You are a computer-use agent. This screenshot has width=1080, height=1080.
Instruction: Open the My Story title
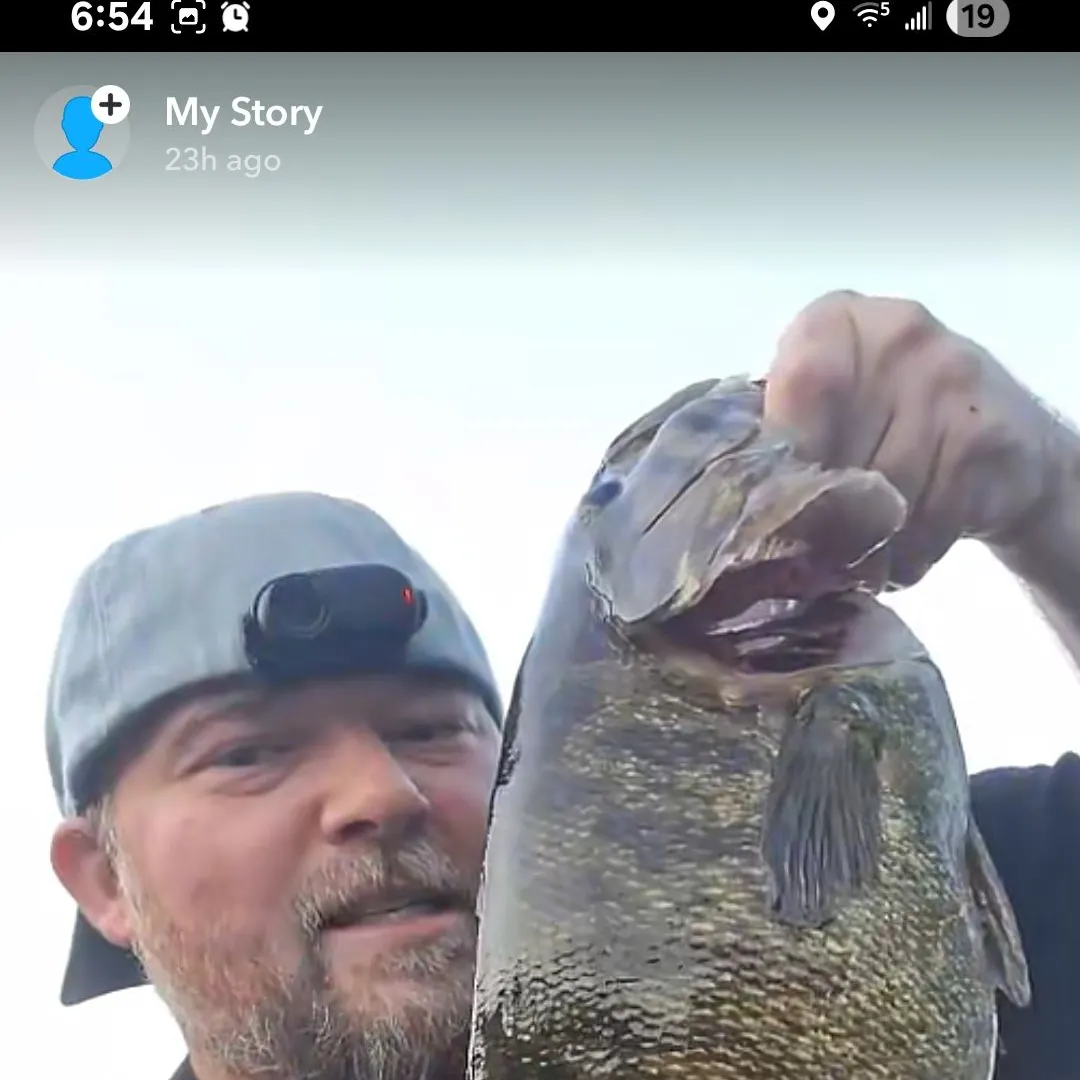243,113
